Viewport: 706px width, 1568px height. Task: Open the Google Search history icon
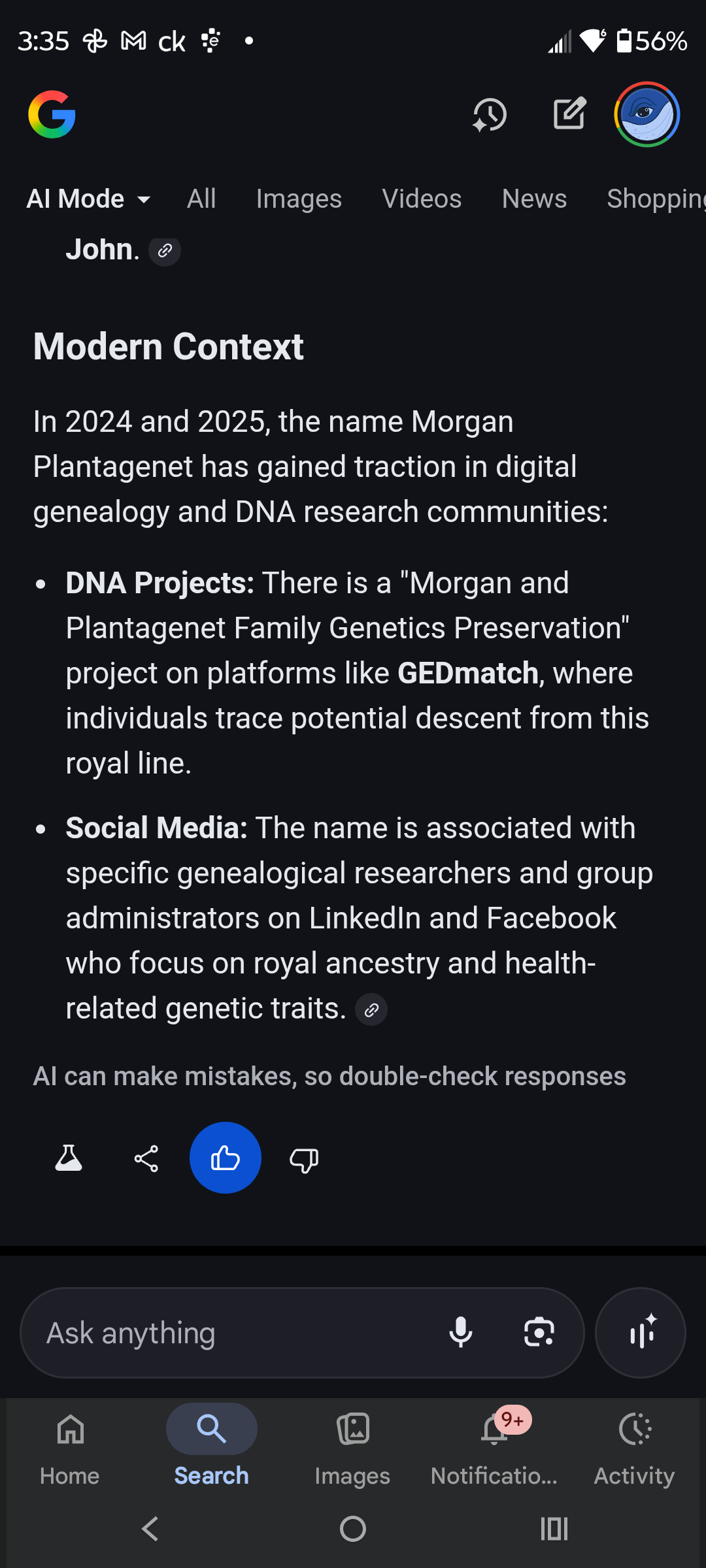pyautogui.click(x=488, y=114)
